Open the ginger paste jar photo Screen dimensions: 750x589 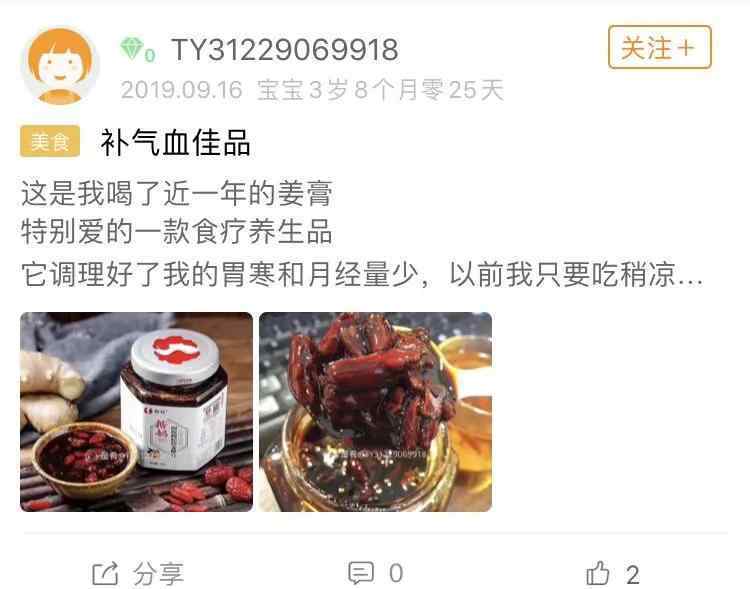click(x=136, y=412)
